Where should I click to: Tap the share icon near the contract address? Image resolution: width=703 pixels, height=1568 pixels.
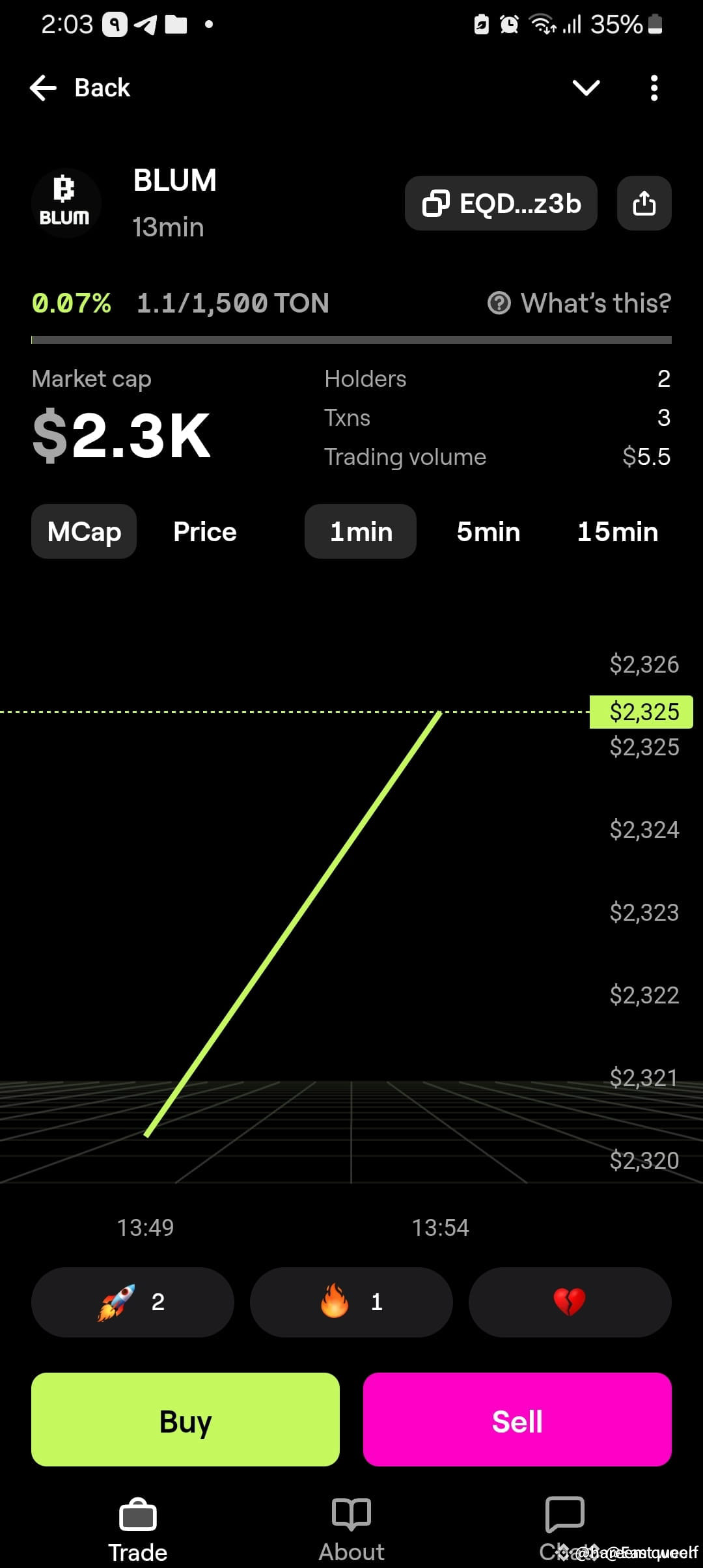point(643,203)
